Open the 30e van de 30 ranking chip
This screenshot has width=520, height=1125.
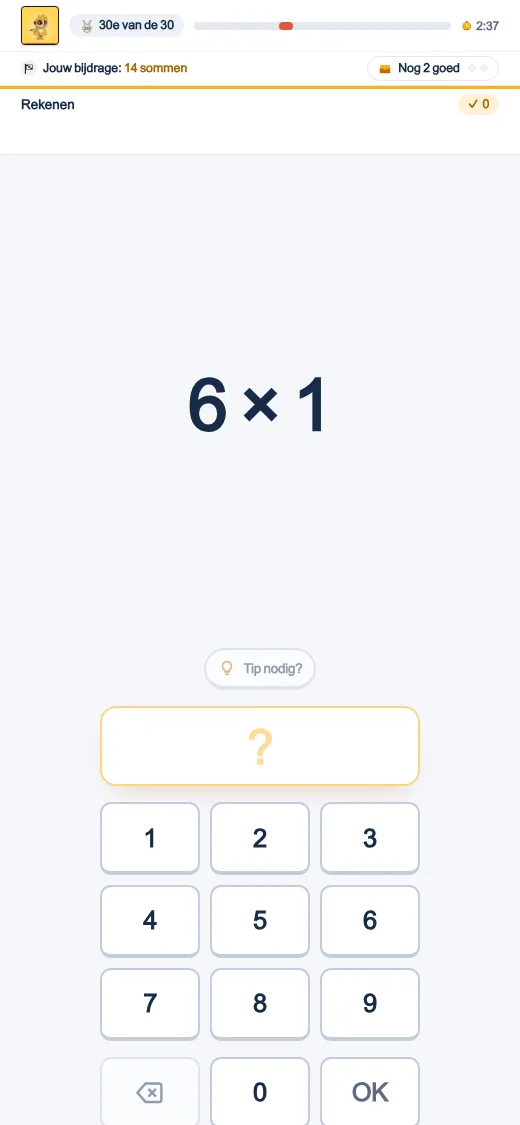point(127,26)
